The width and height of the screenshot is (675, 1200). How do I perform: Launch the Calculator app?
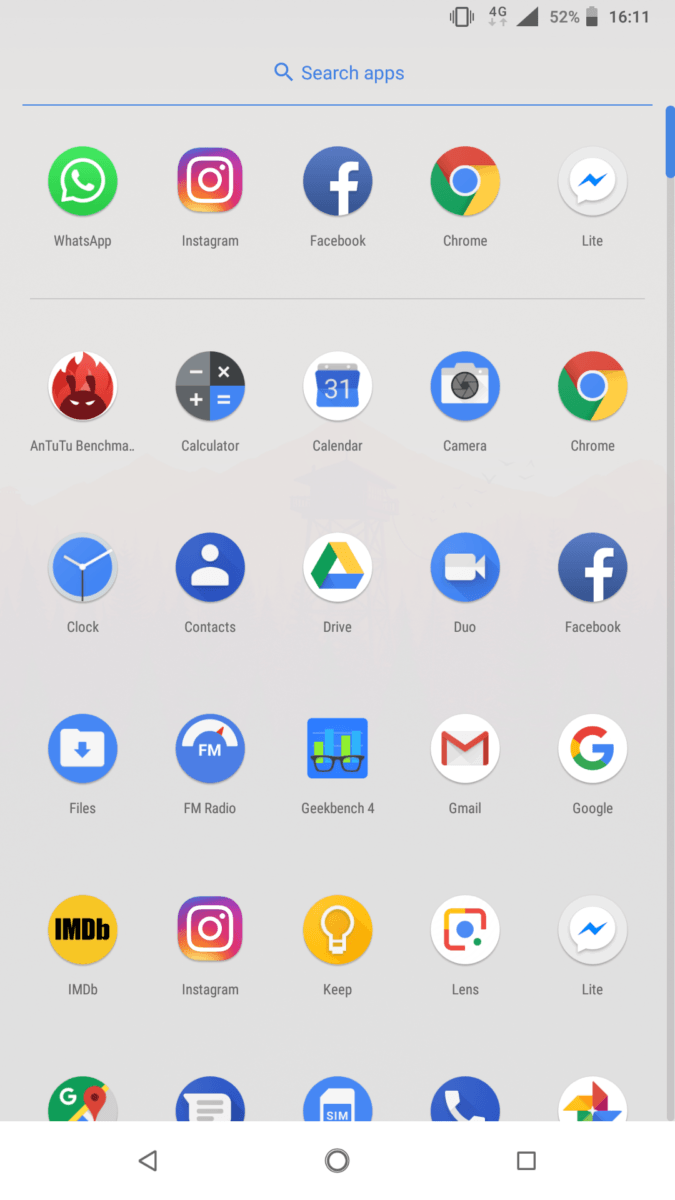tap(210, 387)
